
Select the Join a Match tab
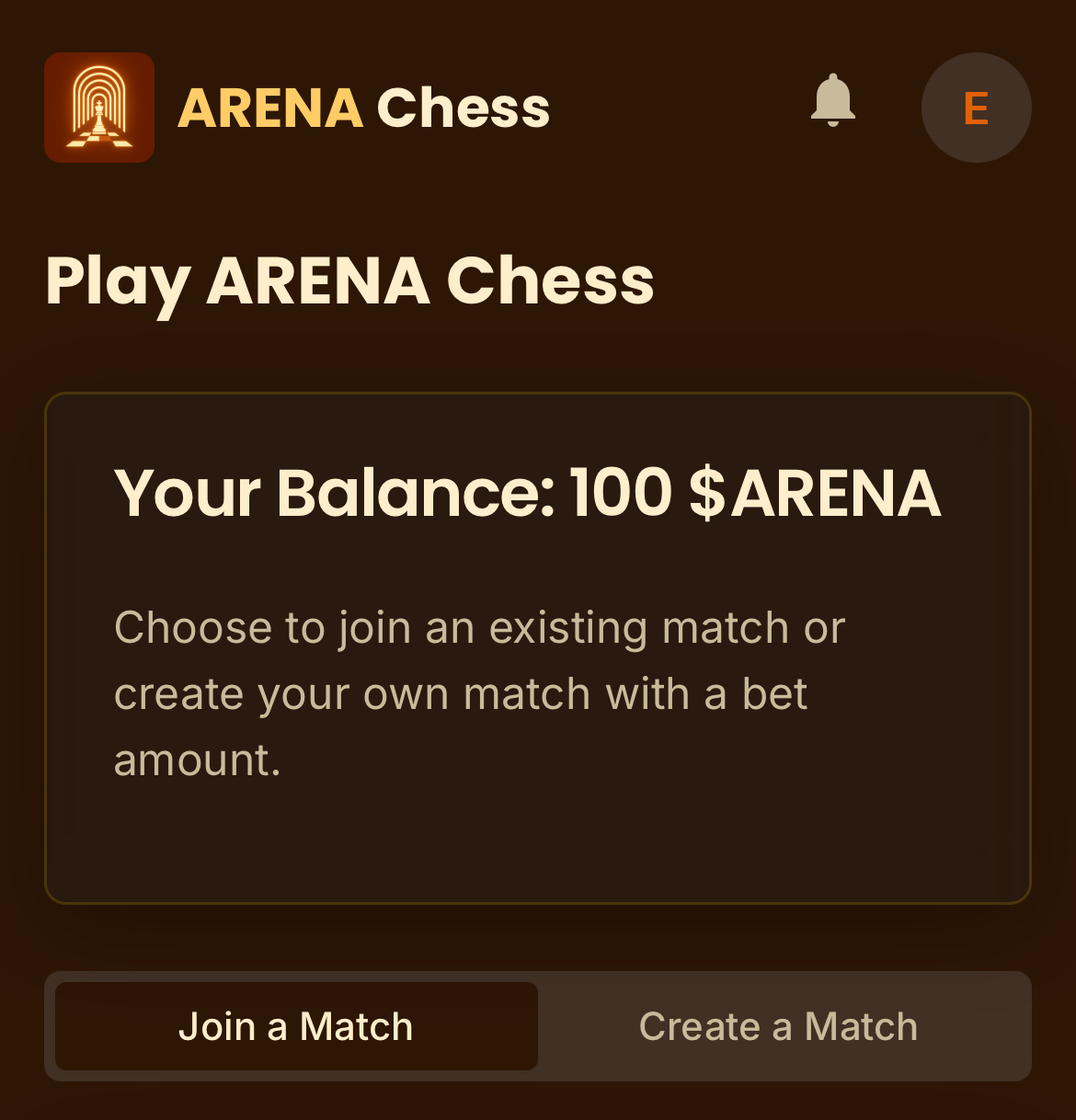(x=296, y=1026)
